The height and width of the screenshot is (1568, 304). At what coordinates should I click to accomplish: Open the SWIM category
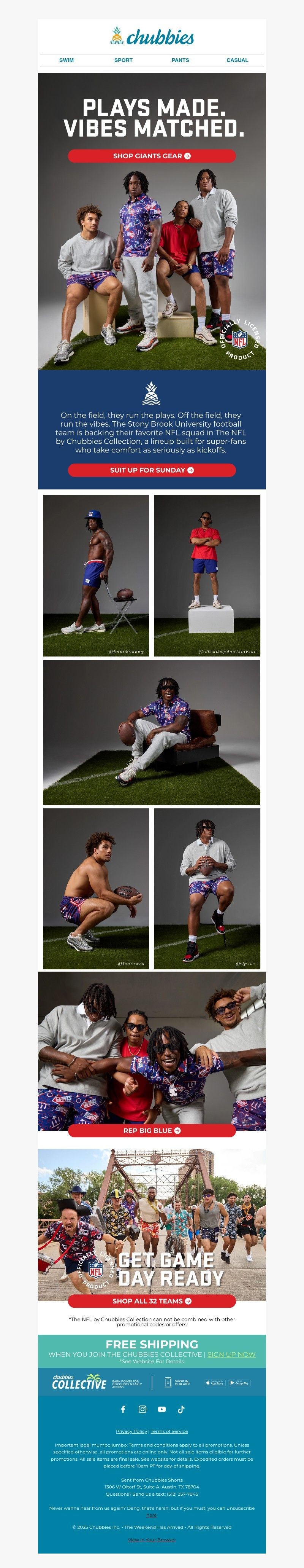(x=66, y=60)
